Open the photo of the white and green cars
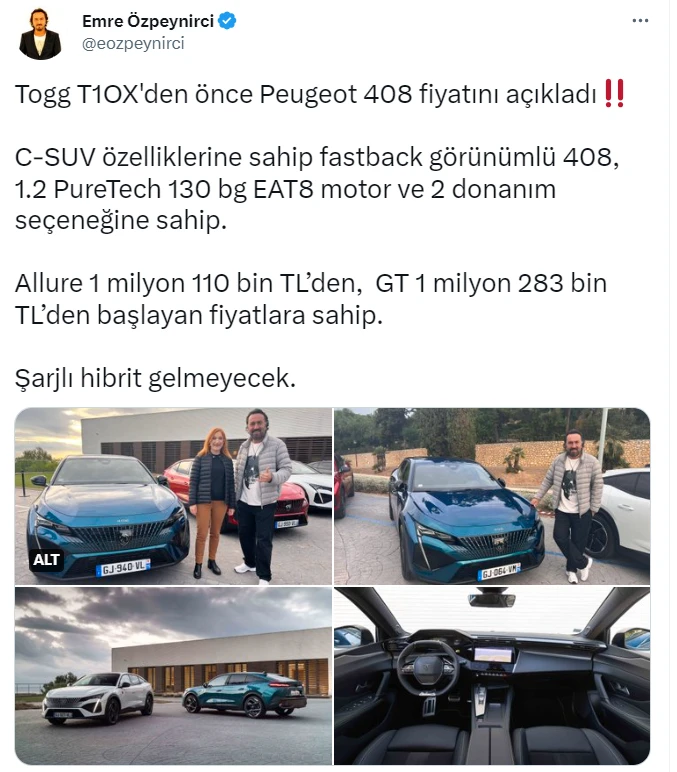 pos(173,675)
